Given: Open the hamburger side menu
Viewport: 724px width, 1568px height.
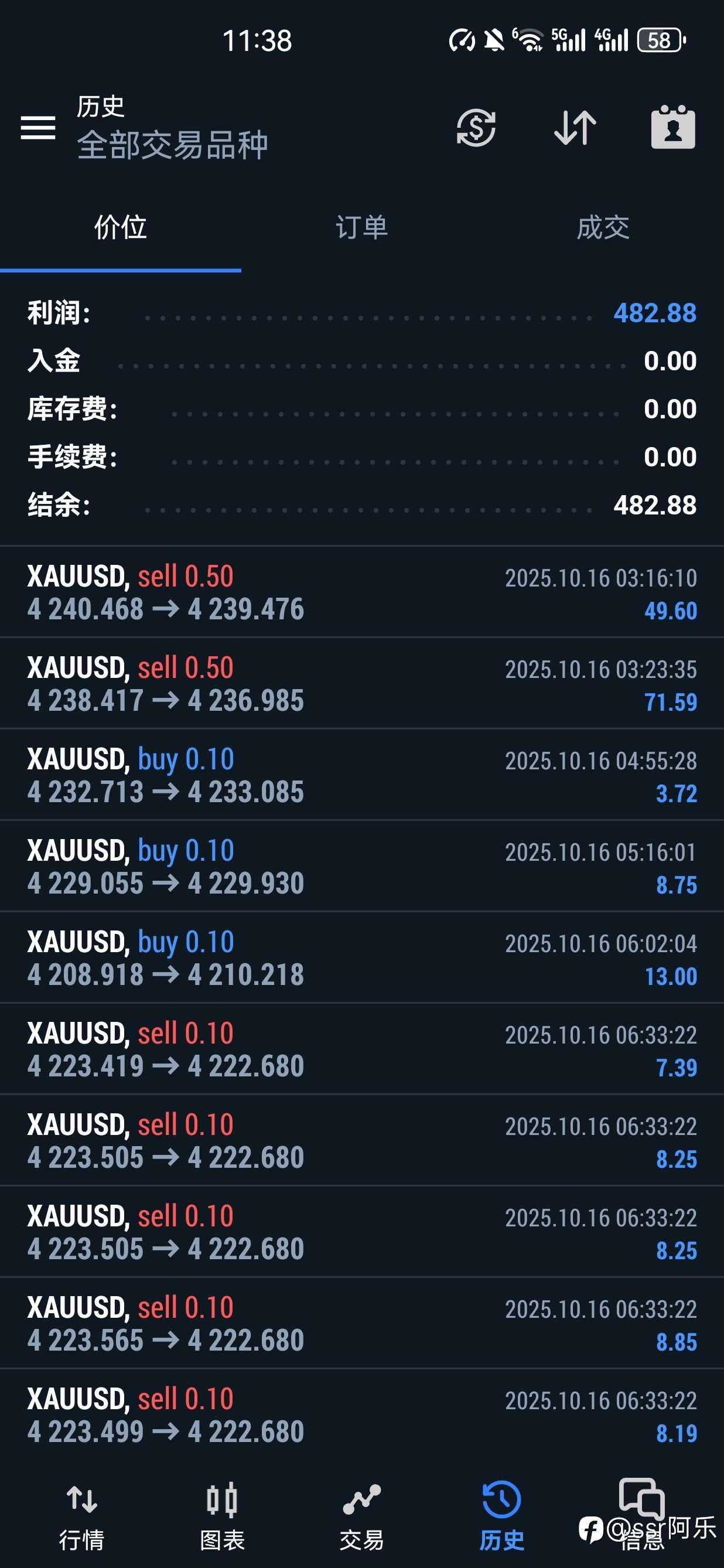Looking at the screenshot, I should (38, 128).
